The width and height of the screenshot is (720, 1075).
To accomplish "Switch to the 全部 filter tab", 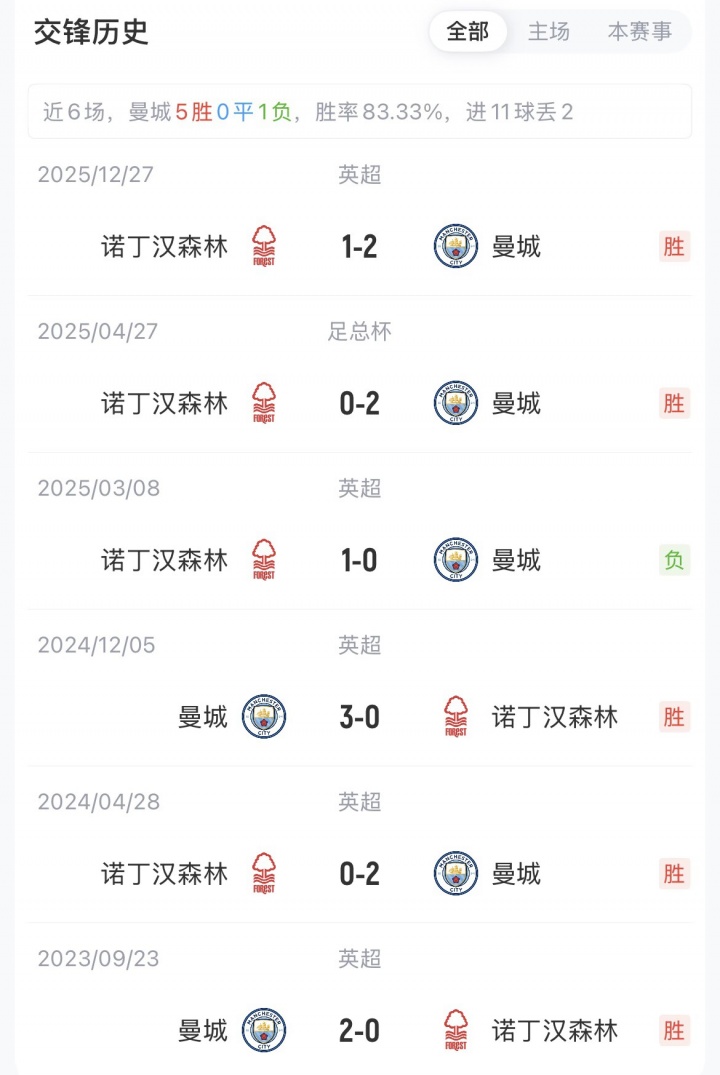I will point(468,32).
